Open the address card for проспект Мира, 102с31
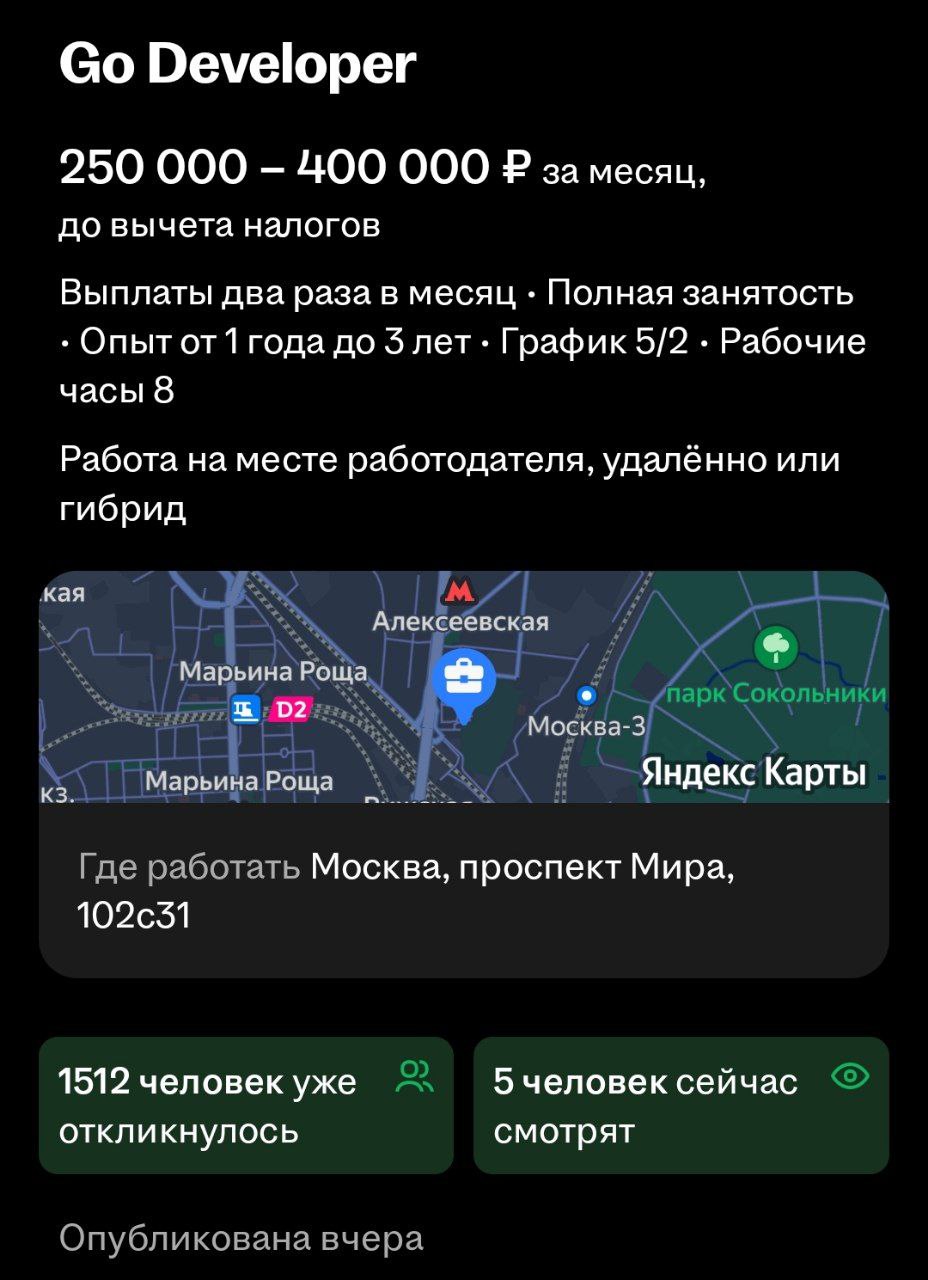 463,889
